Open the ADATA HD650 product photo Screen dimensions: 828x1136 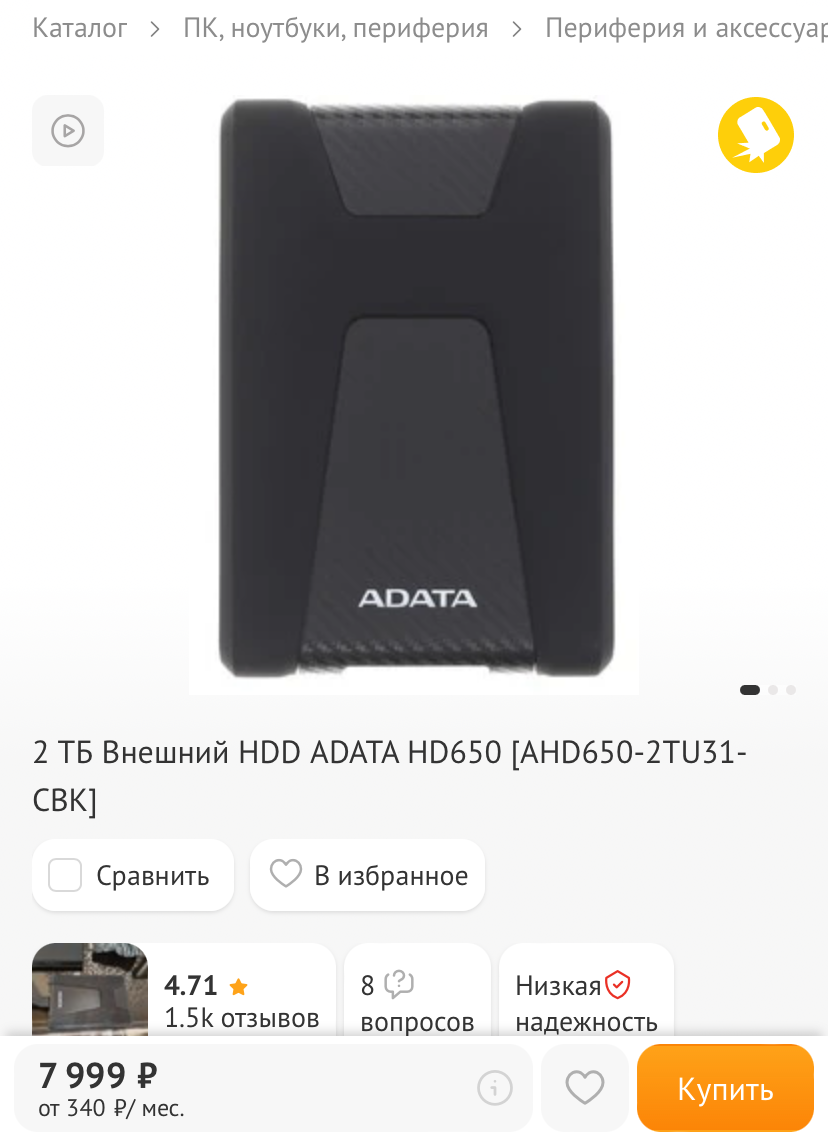[414, 390]
